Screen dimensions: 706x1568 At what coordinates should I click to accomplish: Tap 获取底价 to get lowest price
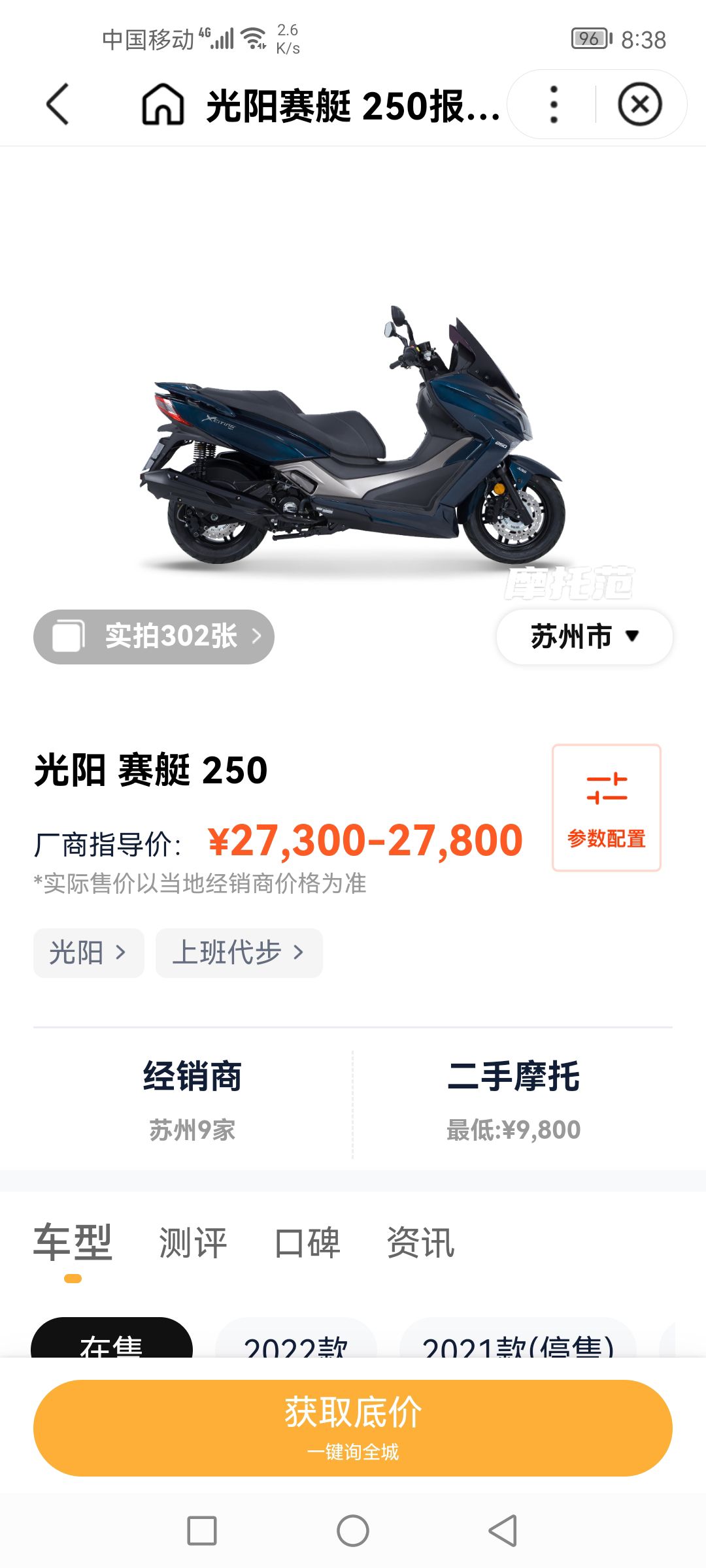point(353,1428)
